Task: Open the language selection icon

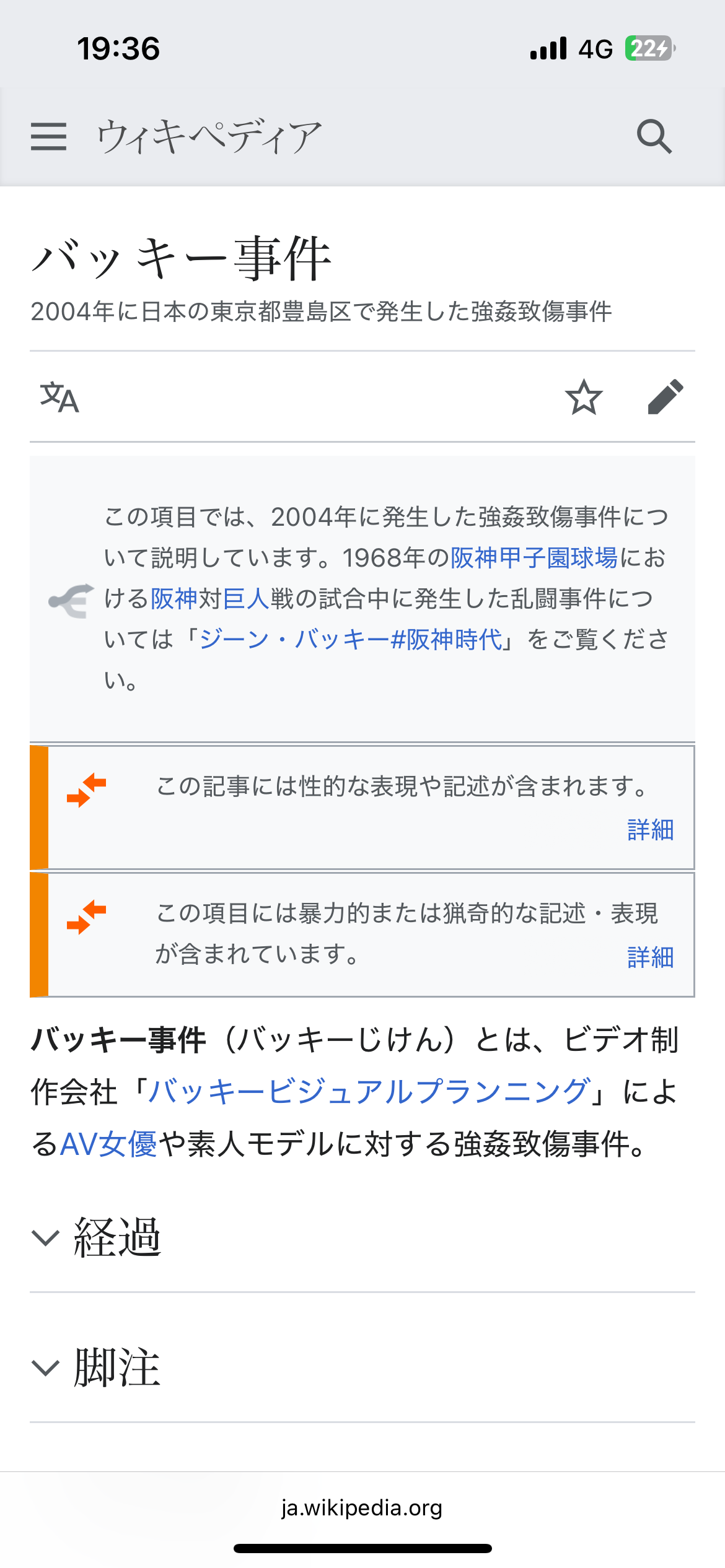Action: click(x=59, y=397)
